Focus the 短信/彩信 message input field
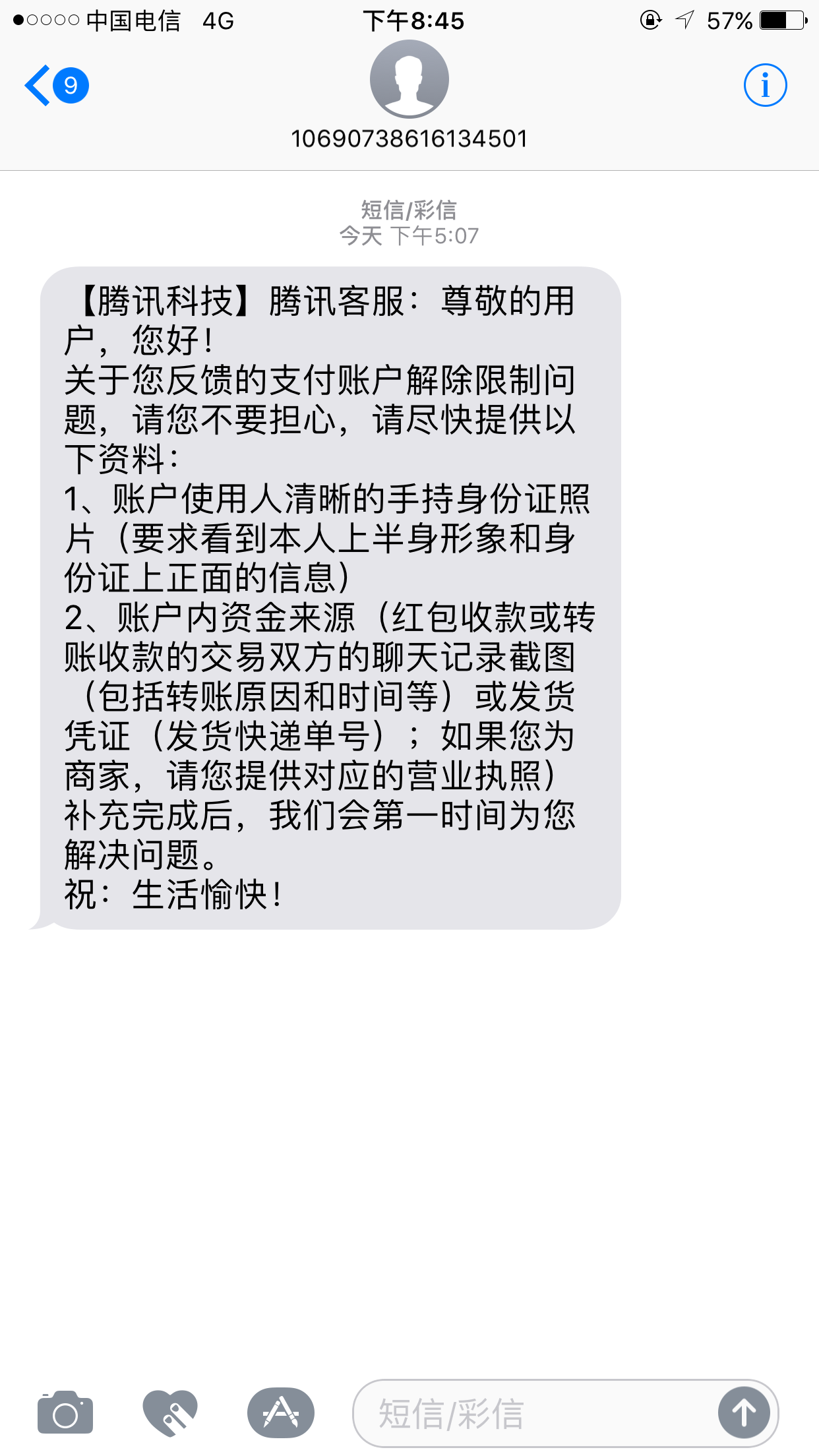The width and height of the screenshot is (819, 1456). coord(534,1414)
